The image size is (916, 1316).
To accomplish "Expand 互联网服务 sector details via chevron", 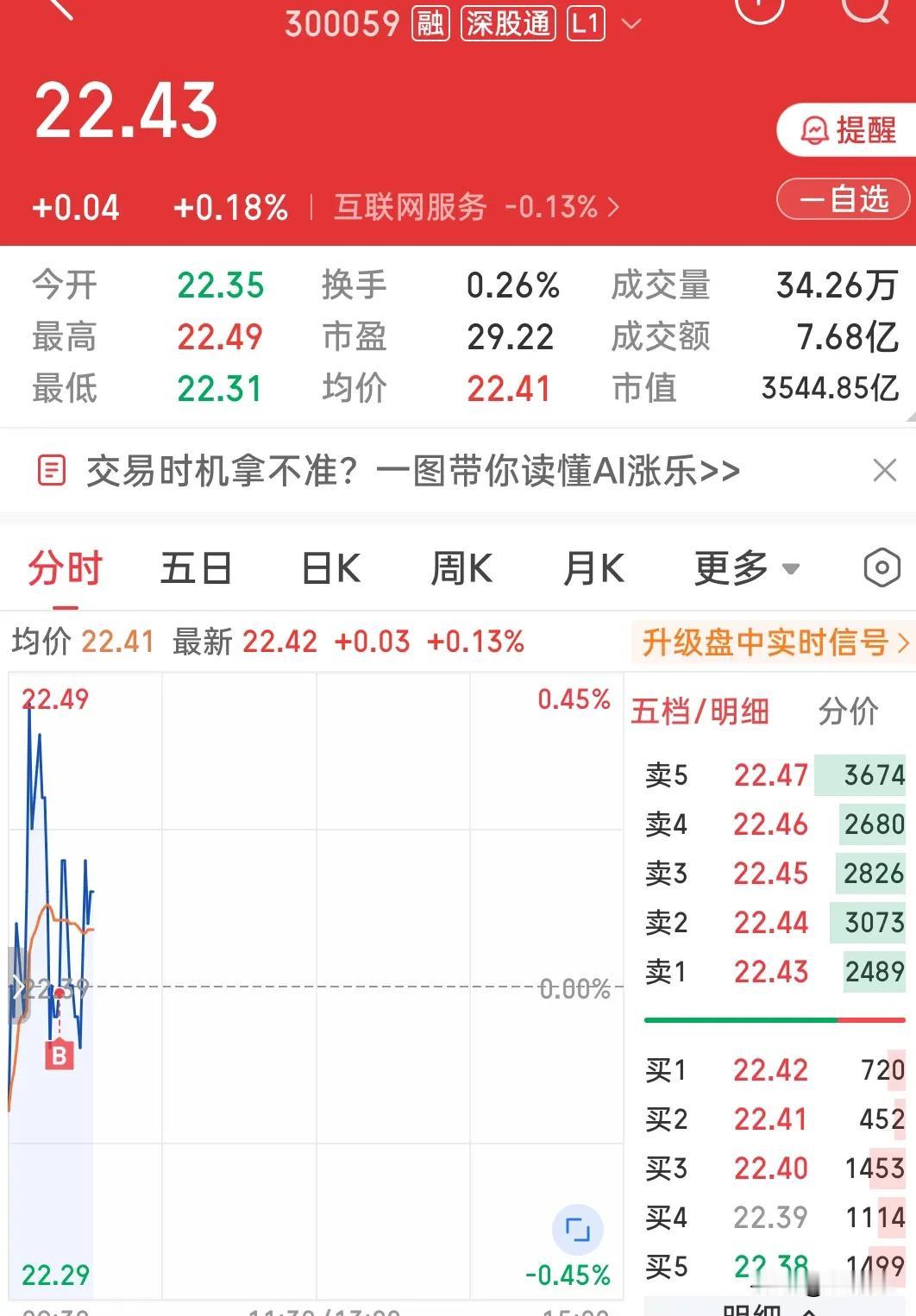I will tap(615, 206).
